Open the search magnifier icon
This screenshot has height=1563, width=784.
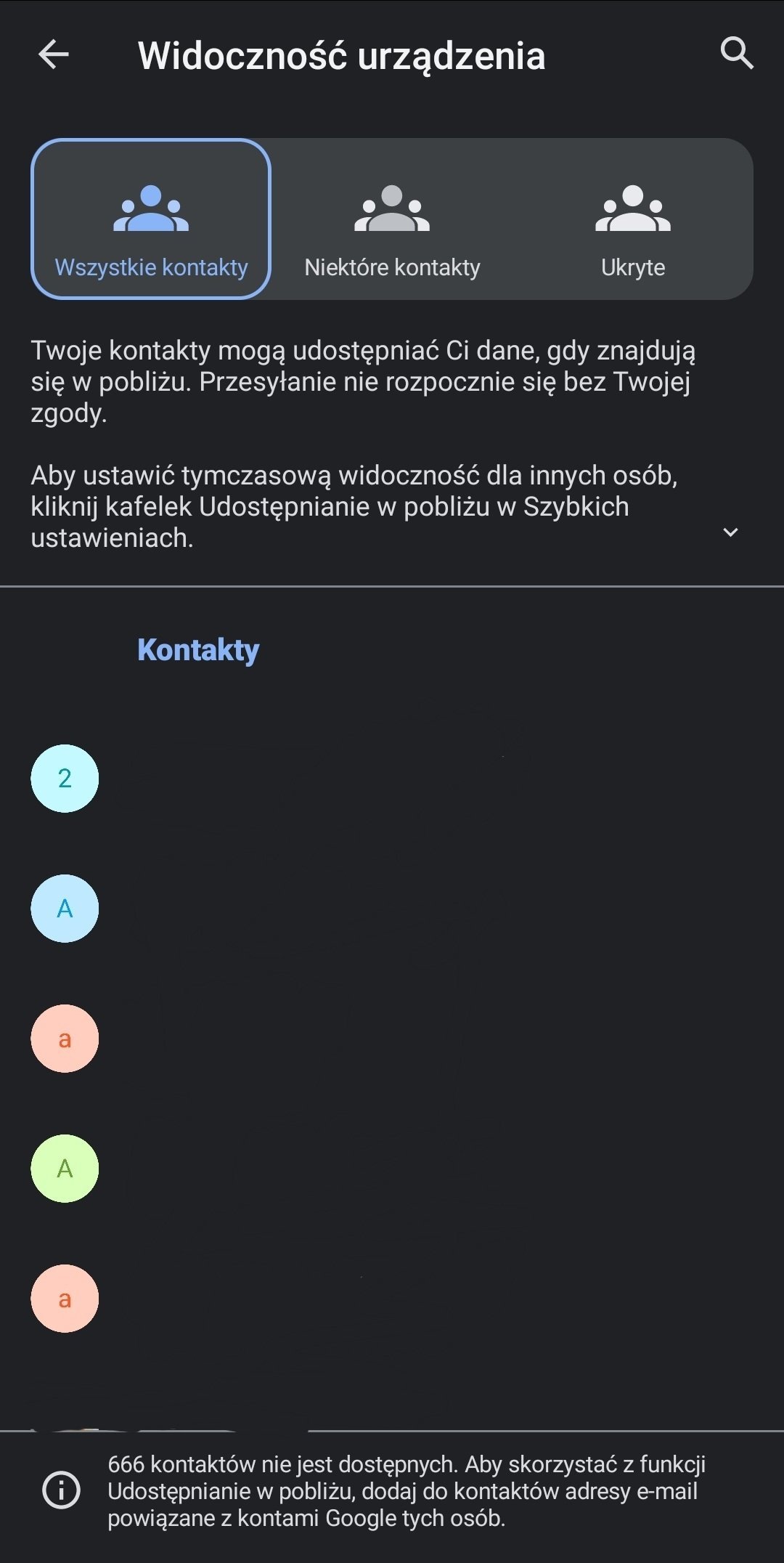pos(736,54)
